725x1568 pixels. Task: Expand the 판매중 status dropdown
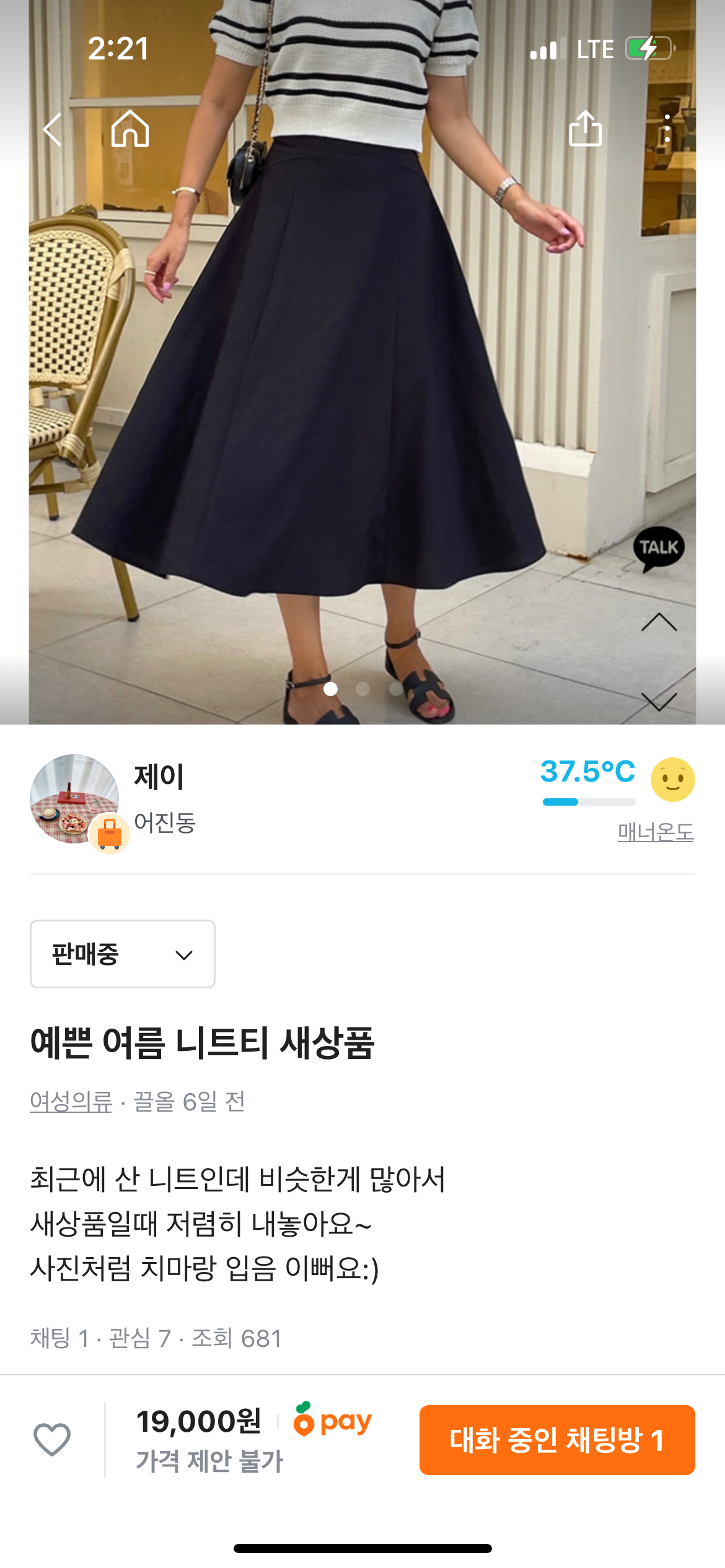(x=123, y=954)
